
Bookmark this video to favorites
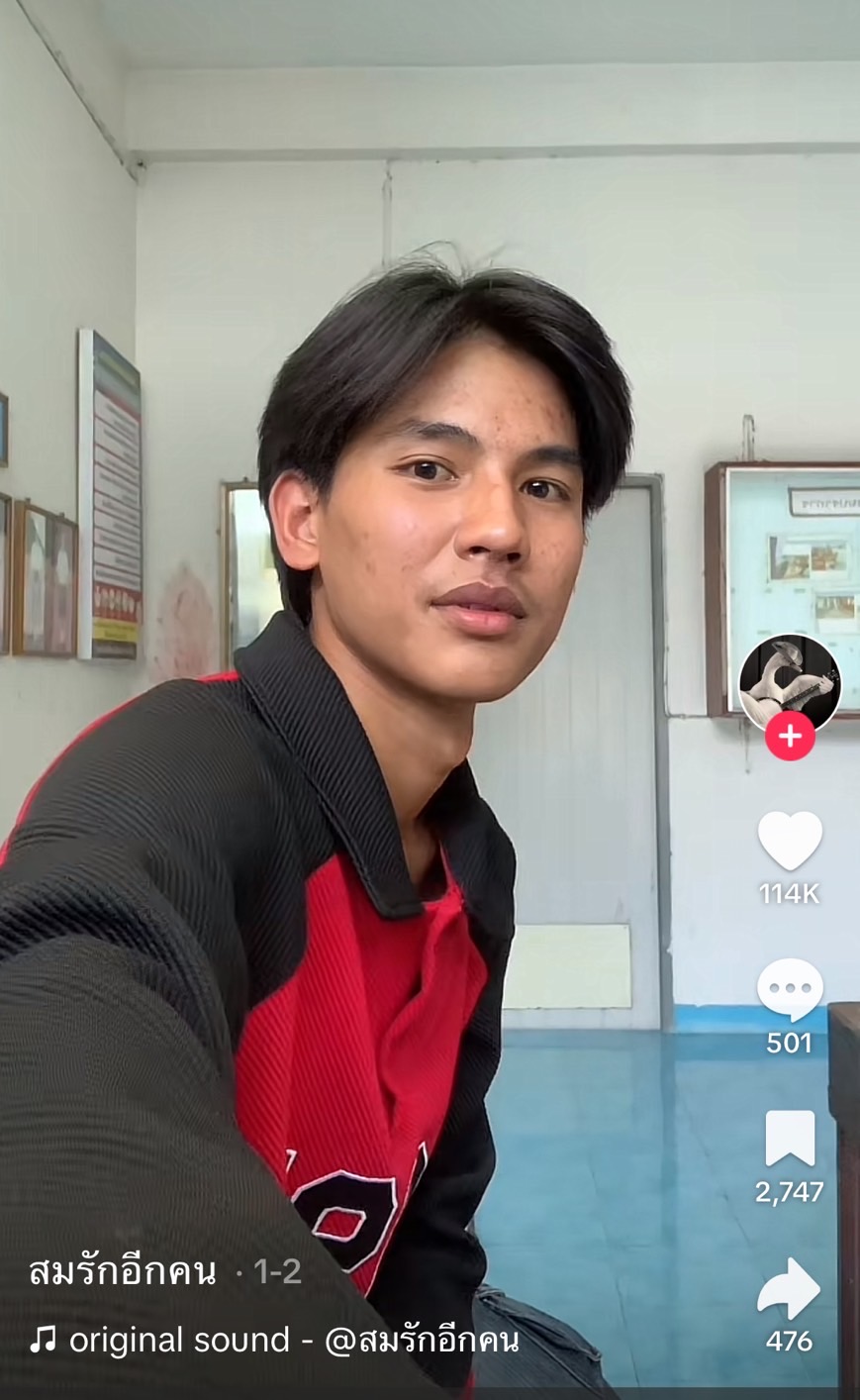click(x=790, y=1139)
